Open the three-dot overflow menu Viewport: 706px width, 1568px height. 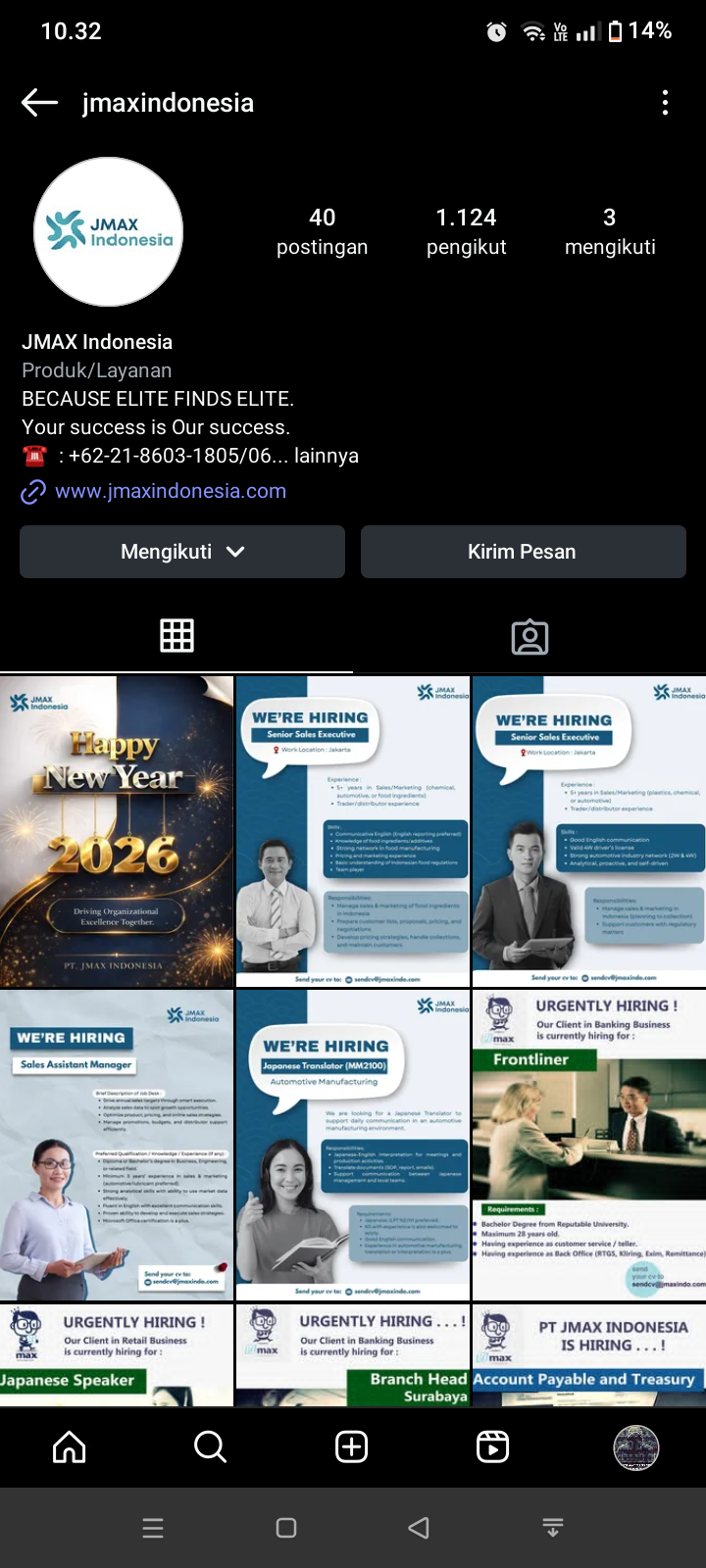point(665,102)
